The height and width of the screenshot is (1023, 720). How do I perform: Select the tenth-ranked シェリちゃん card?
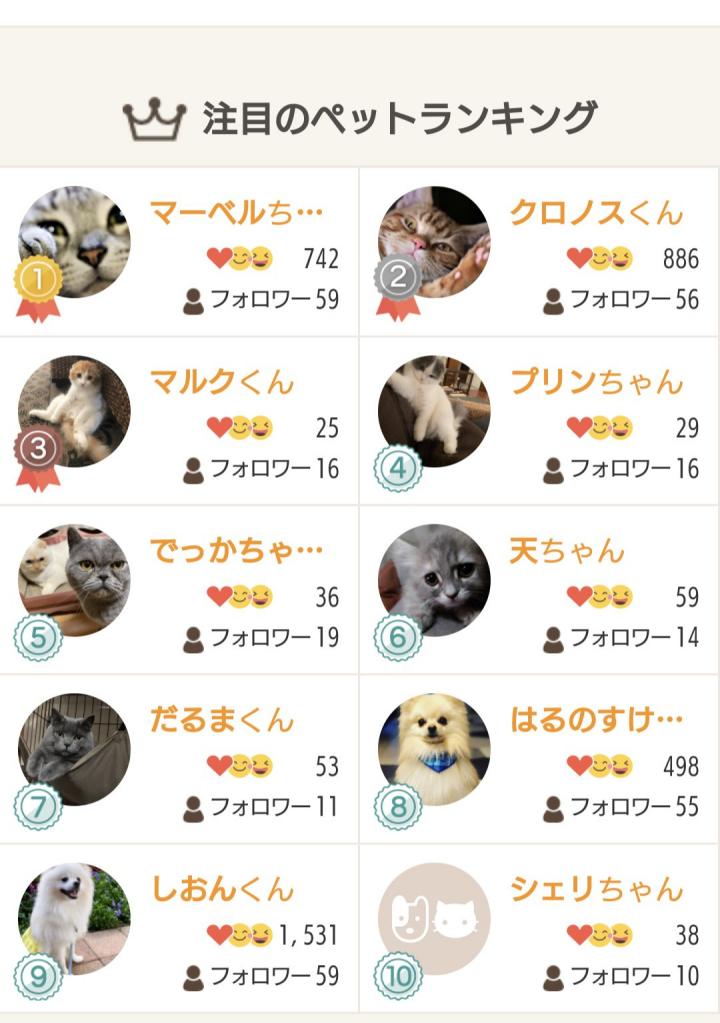[x=539, y=928]
